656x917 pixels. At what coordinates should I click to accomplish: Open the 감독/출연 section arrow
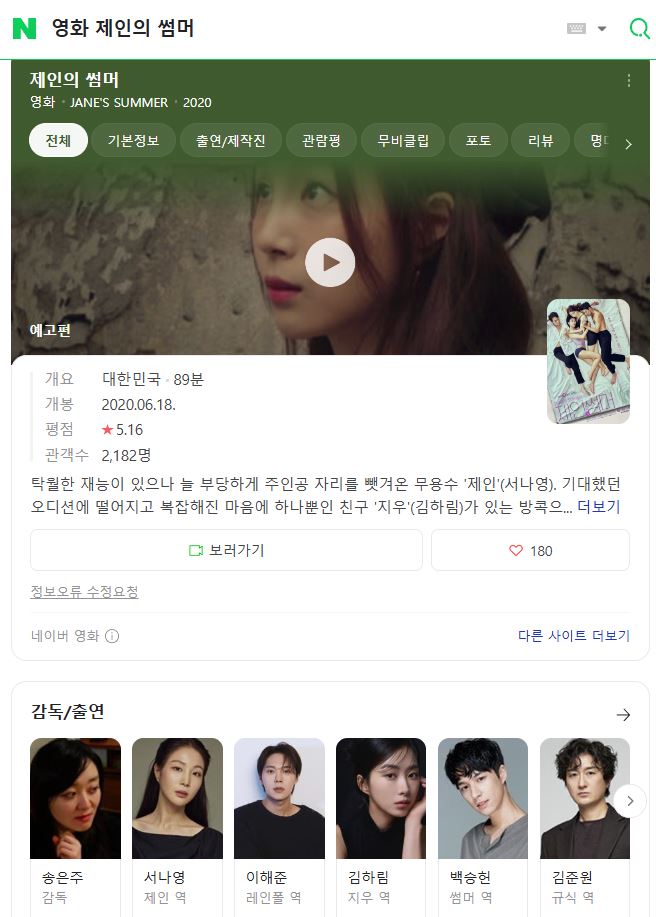[x=623, y=714]
